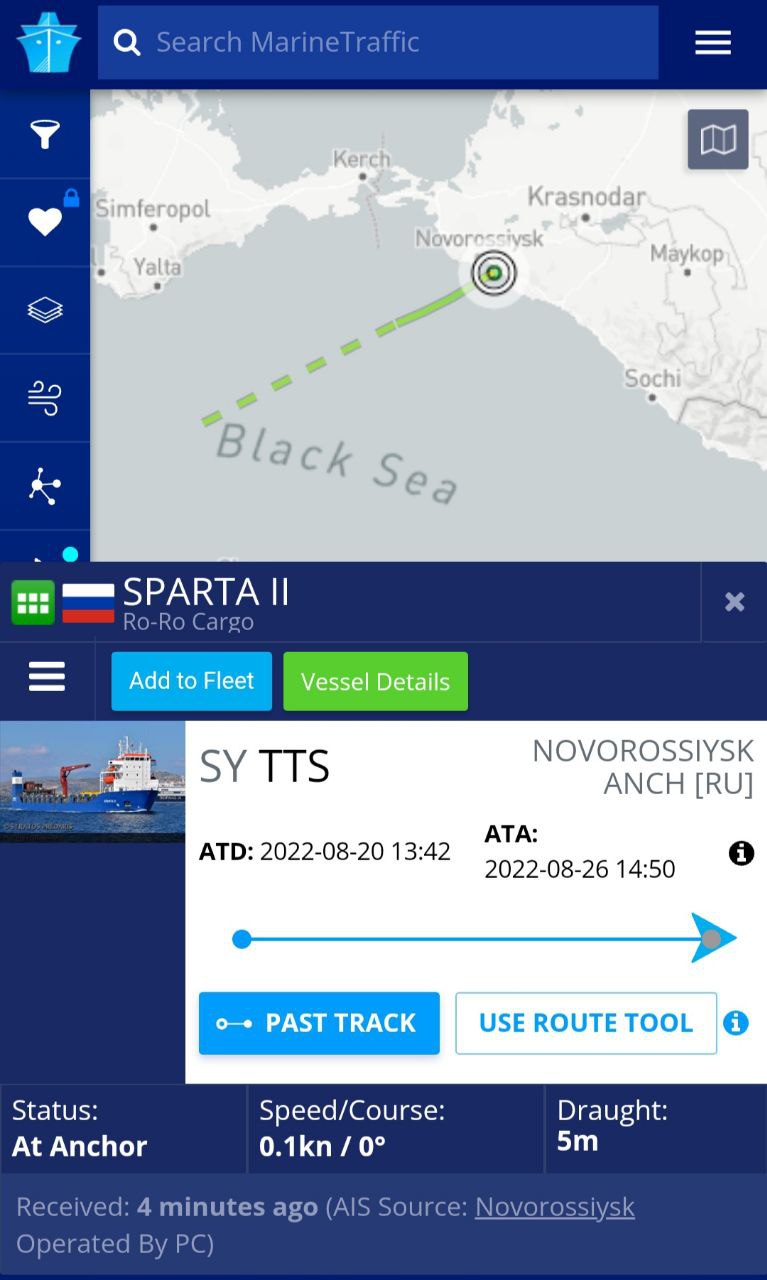
Task: Open My Fleets heart icon
Action: 44,222
